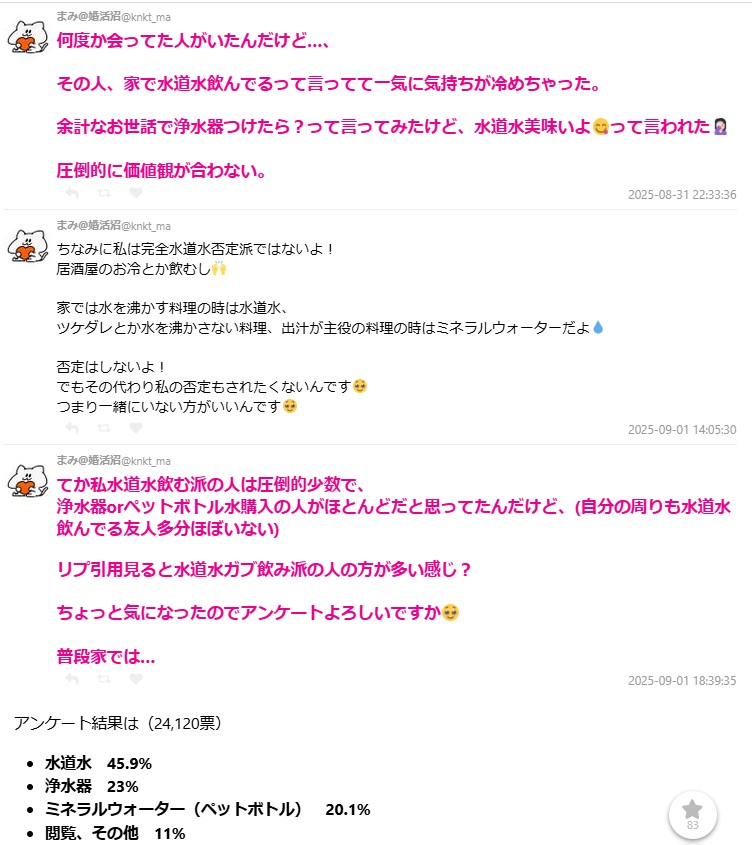Reply to the tweet dated 2025-09-01 14:05:30
The height and width of the screenshot is (845, 752).
coord(72,428)
